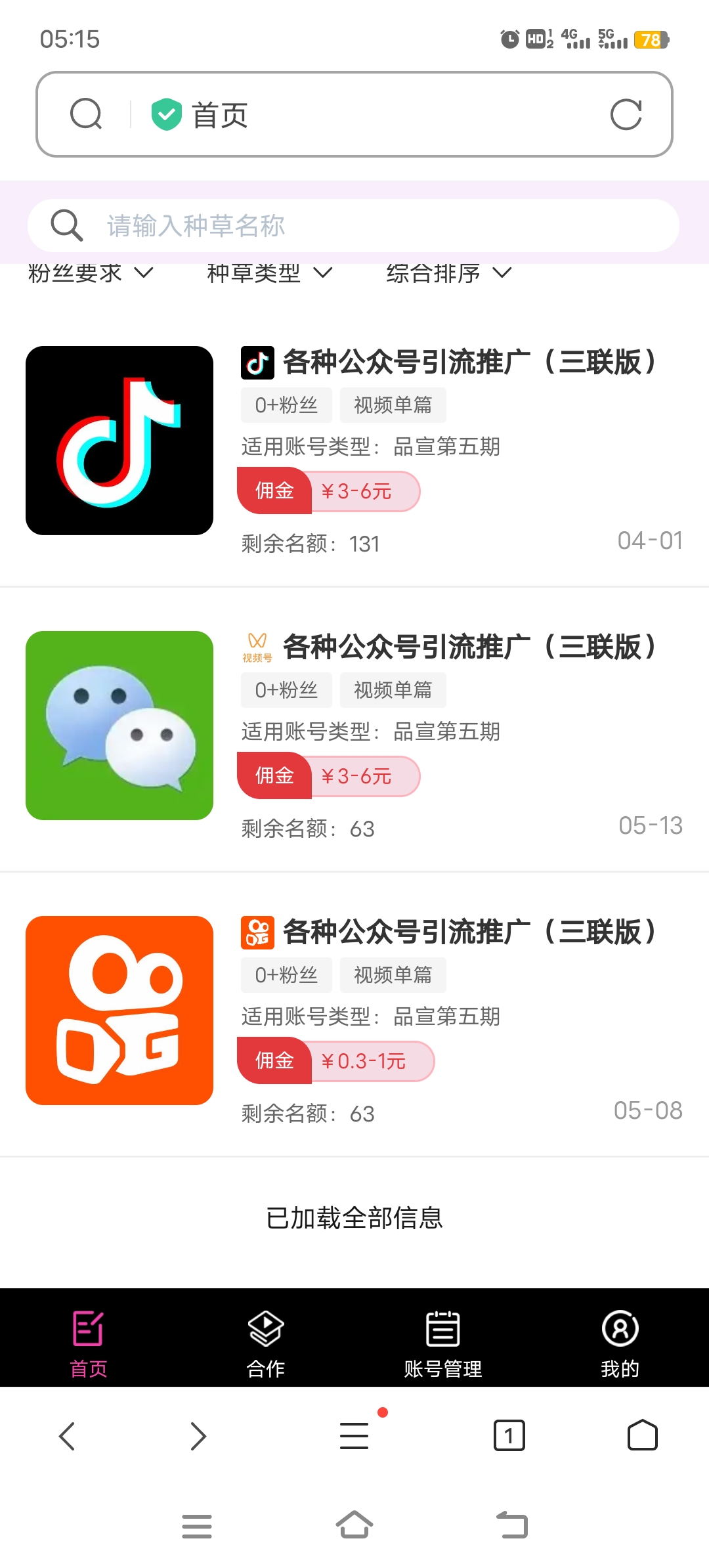Expand the 种草类型 filter dropdown
Image resolution: width=709 pixels, height=1568 pixels.
[x=269, y=272]
